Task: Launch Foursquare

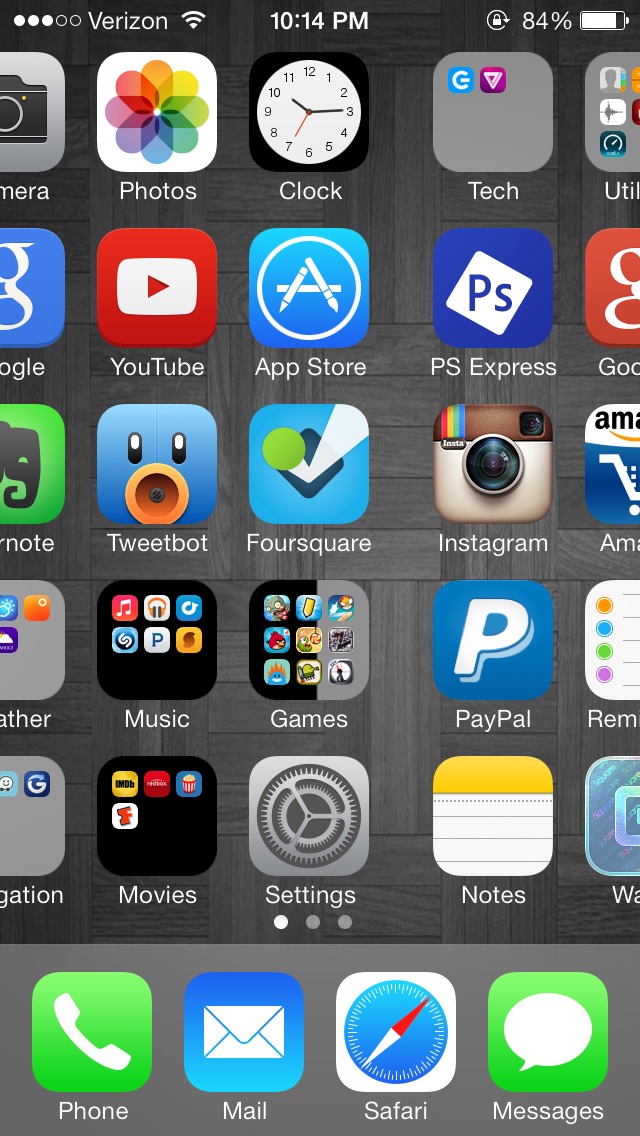Action: tap(309, 464)
